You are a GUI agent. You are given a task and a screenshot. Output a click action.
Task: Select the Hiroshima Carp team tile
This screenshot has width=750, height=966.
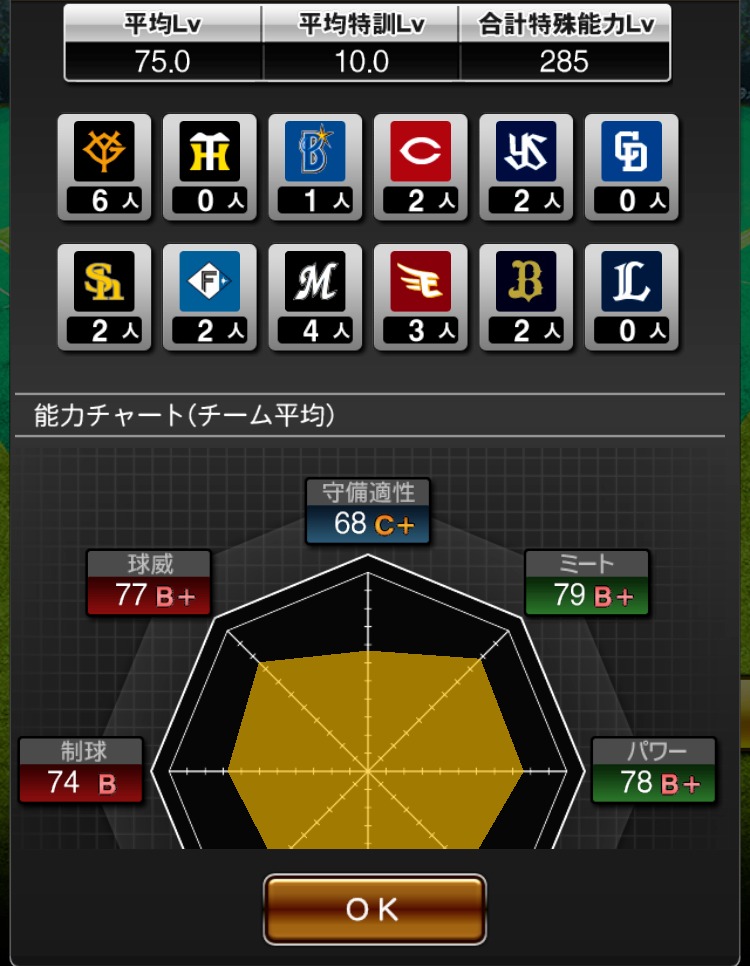point(421,167)
